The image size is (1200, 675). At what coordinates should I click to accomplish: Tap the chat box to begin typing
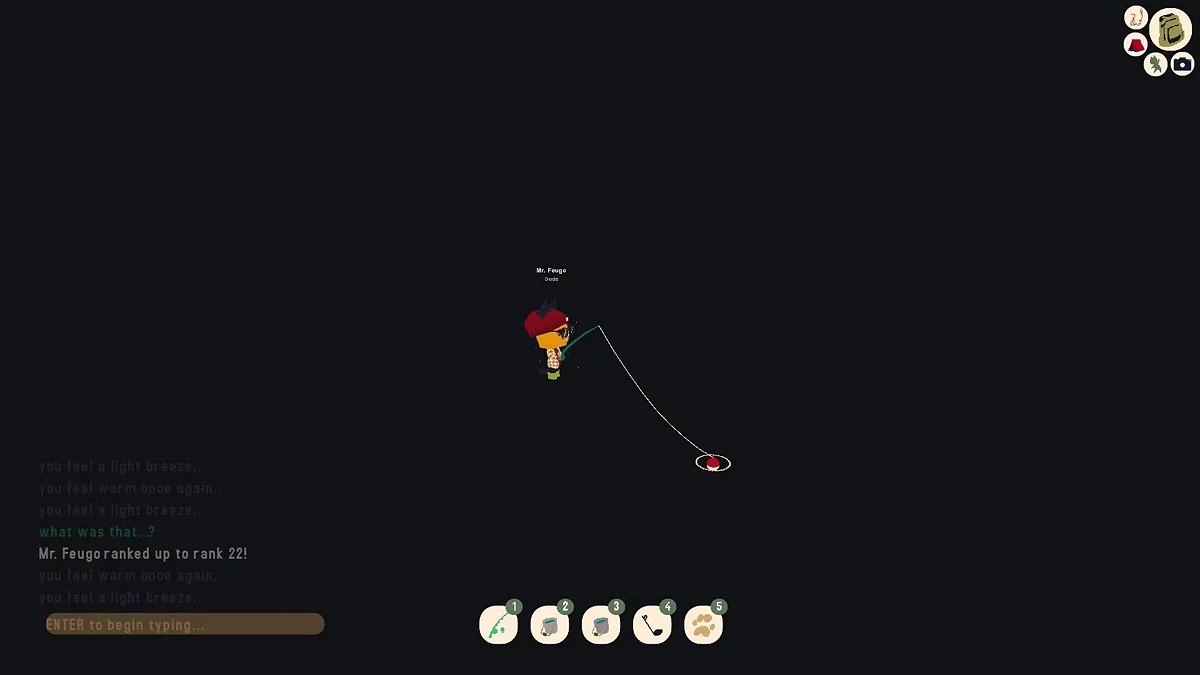click(x=185, y=625)
